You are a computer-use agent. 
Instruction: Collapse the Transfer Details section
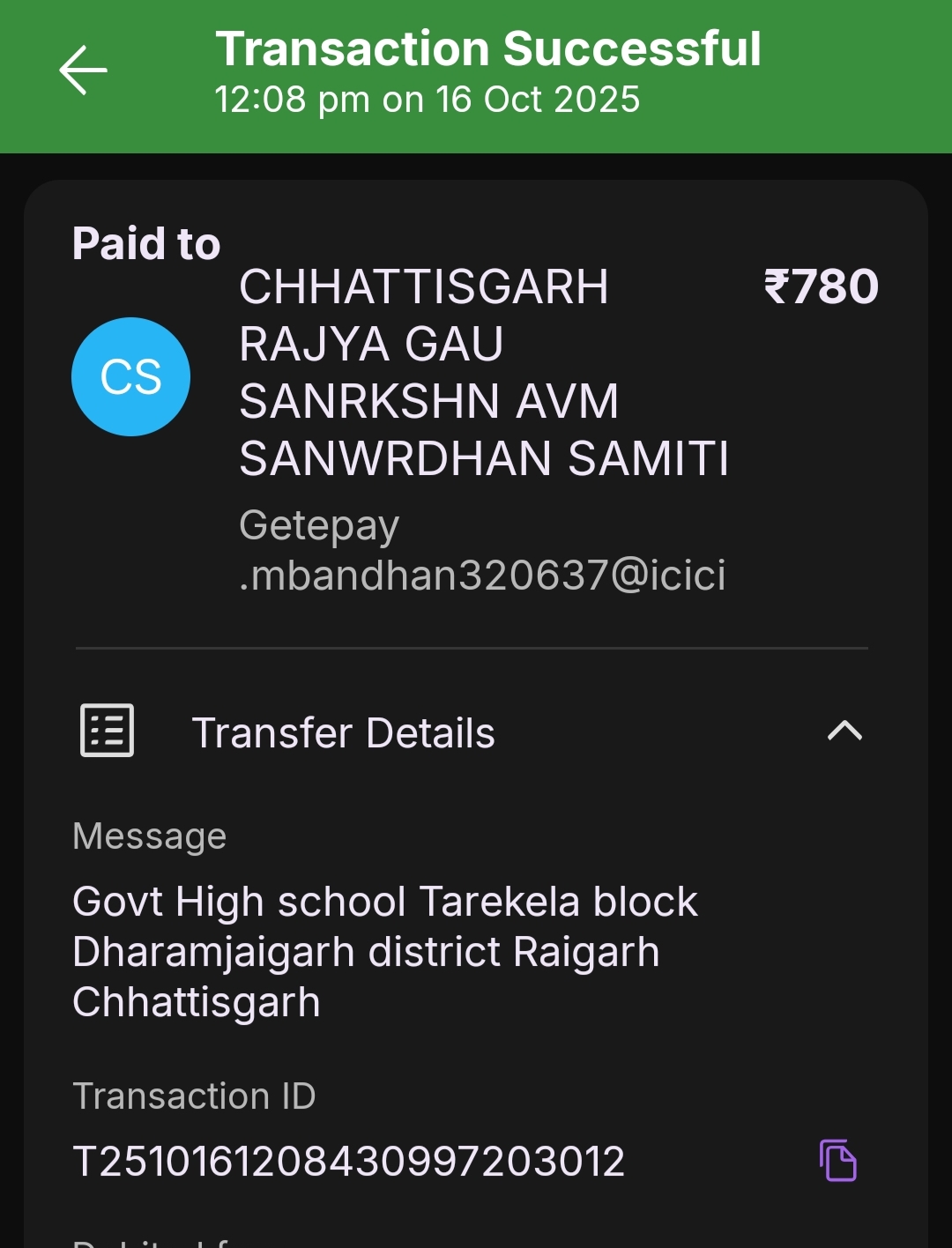[x=844, y=731]
